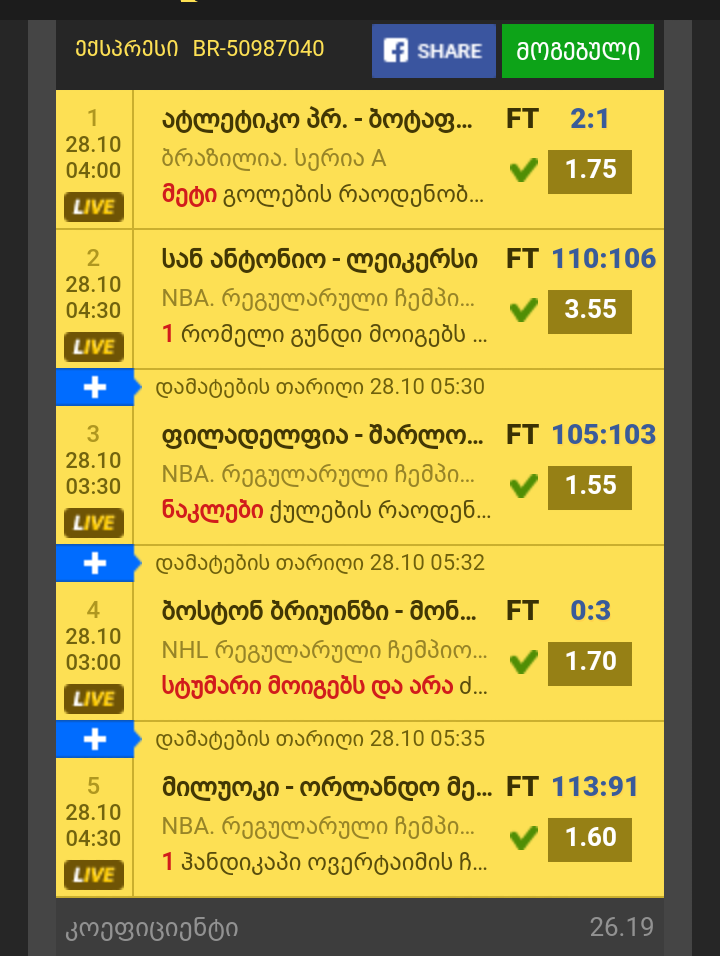Viewport: 720px width, 956px height.
Task: Open LIVE tracker for ბოსტონ ბრიუინზი game
Action: click(95, 696)
